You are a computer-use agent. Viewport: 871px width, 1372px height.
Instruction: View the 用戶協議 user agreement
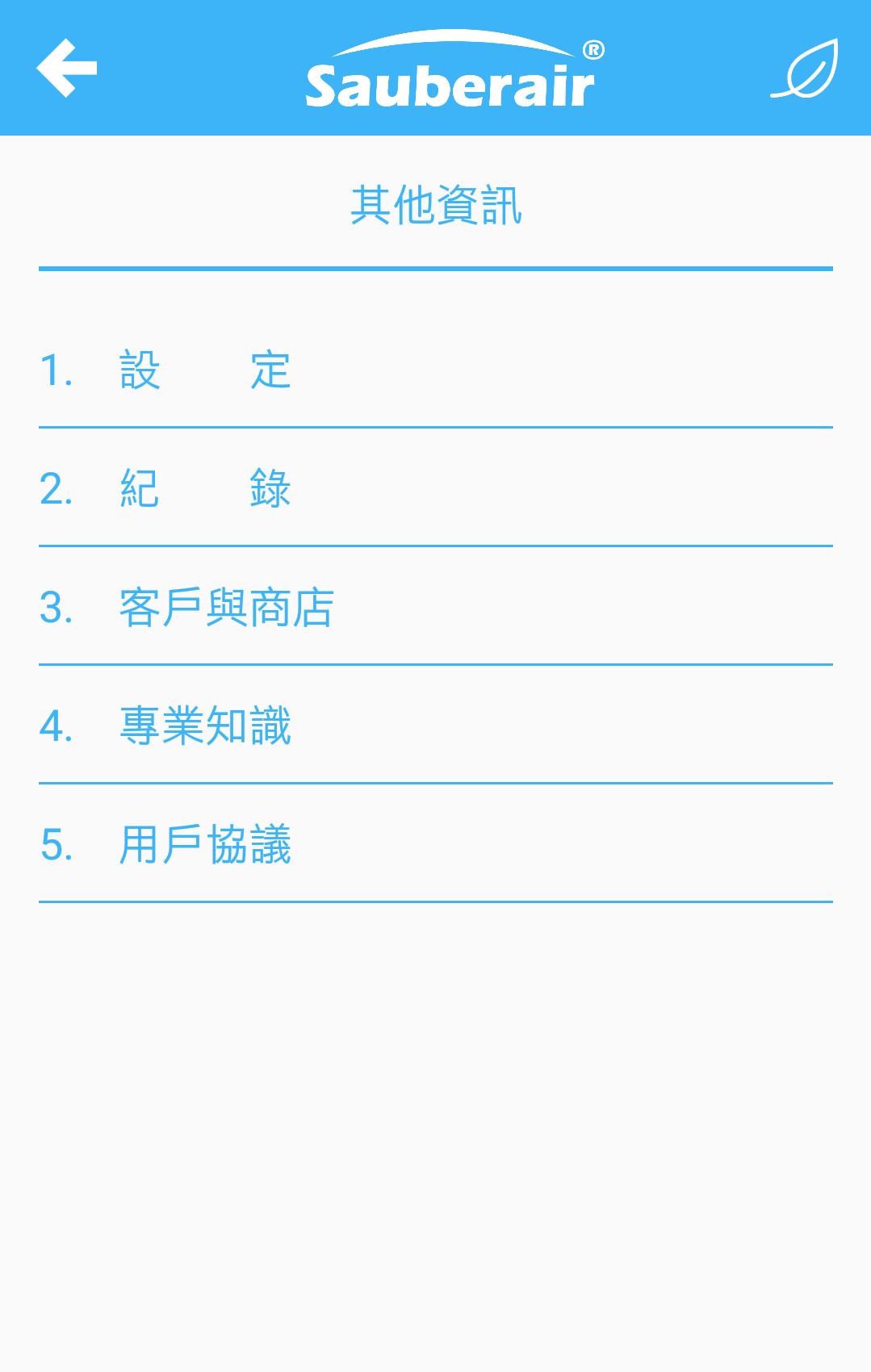point(204,844)
